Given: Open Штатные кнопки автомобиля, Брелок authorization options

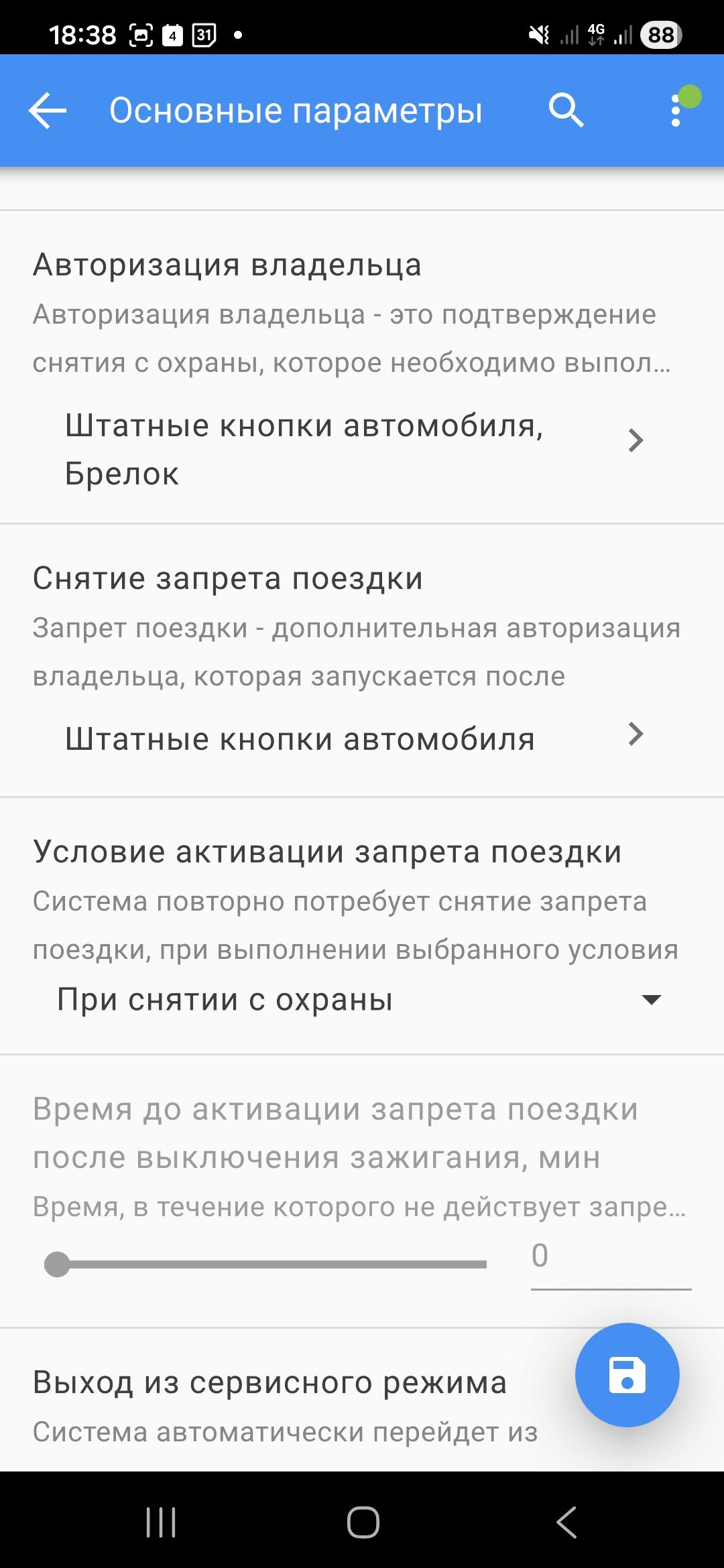Looking at the screenshot, I should 355,449.
